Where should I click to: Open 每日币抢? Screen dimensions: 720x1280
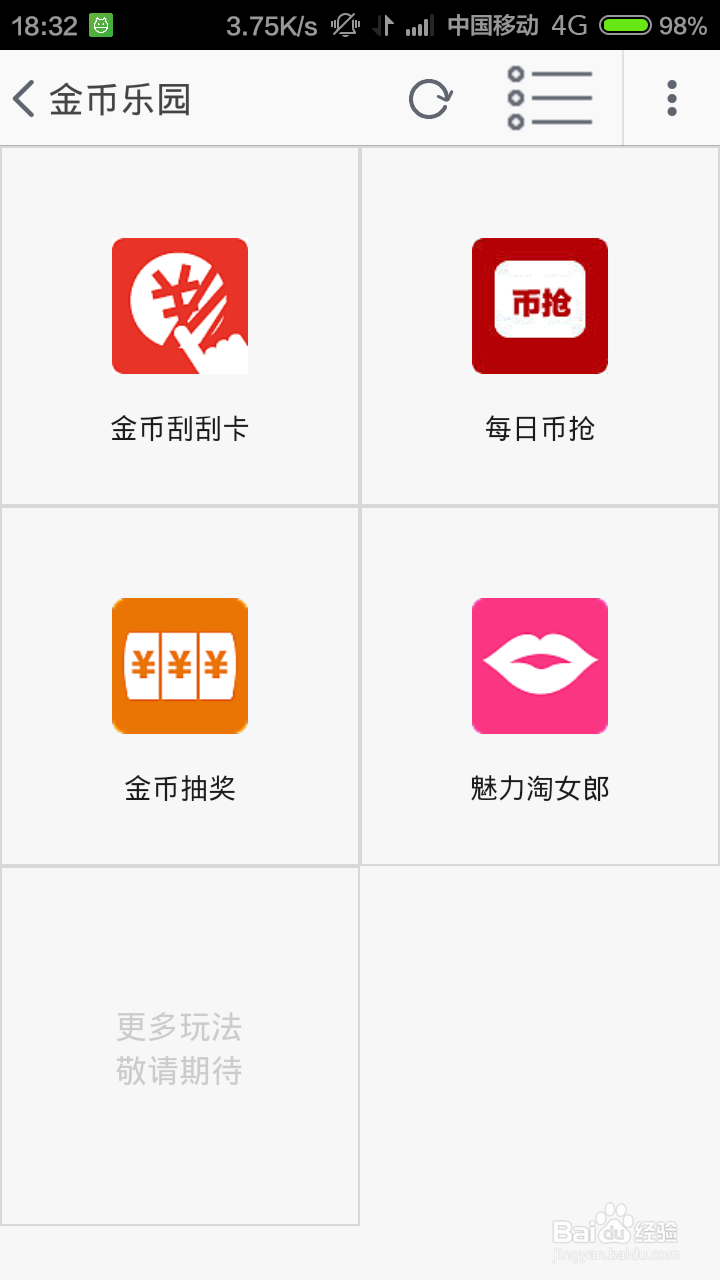(540, 326)
